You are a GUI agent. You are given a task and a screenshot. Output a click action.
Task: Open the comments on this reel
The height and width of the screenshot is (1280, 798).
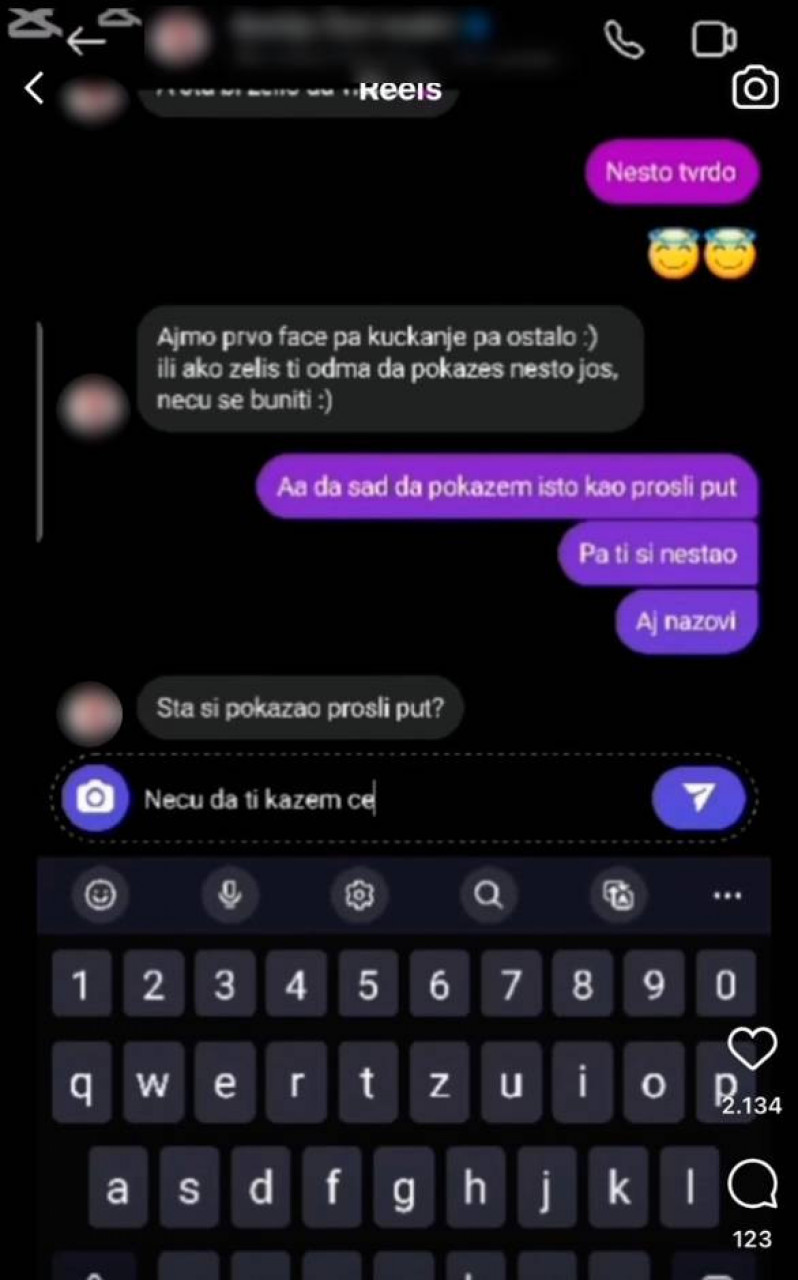pos(752,1187)
